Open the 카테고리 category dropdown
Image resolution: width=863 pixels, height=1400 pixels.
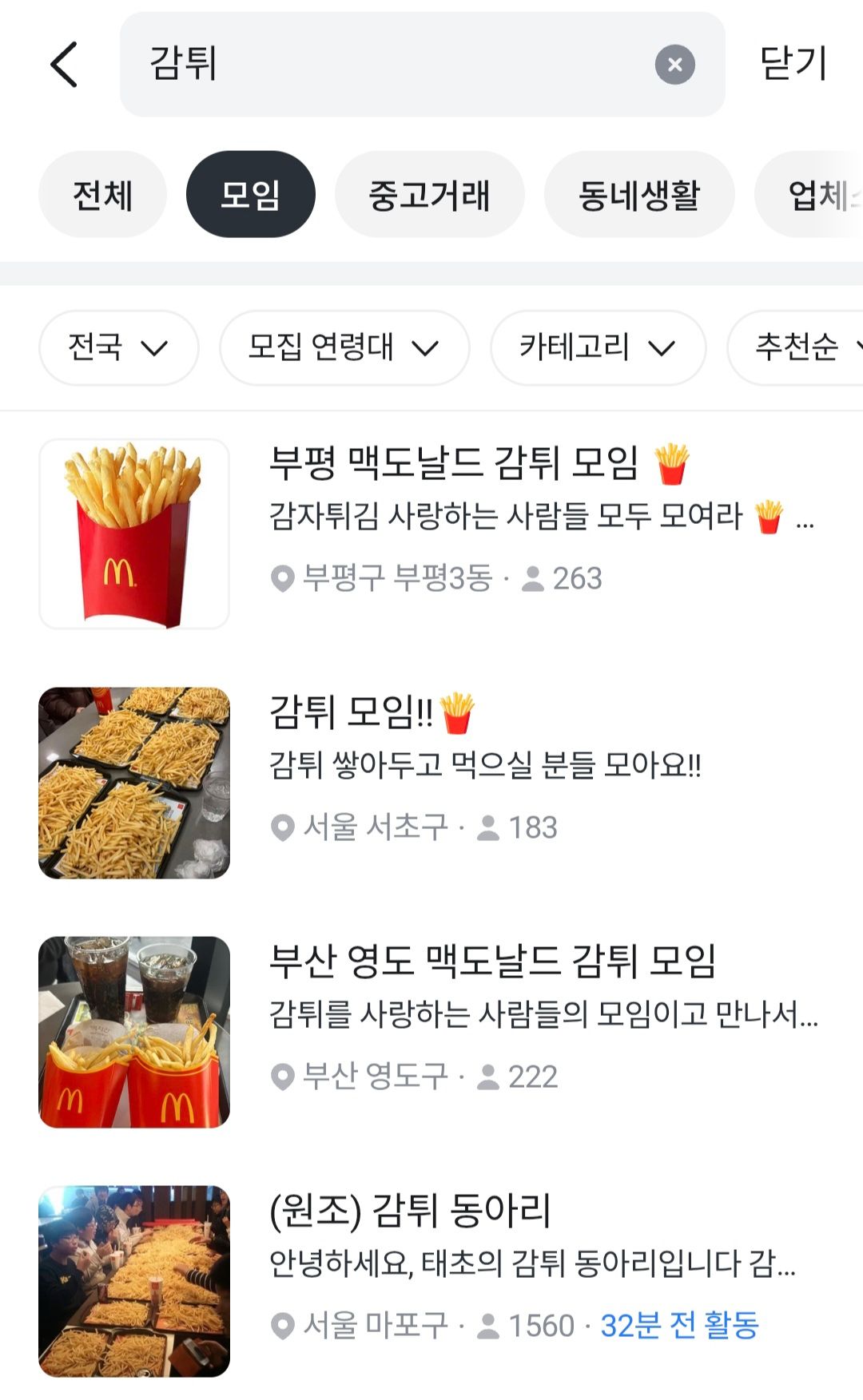[598, 348]
